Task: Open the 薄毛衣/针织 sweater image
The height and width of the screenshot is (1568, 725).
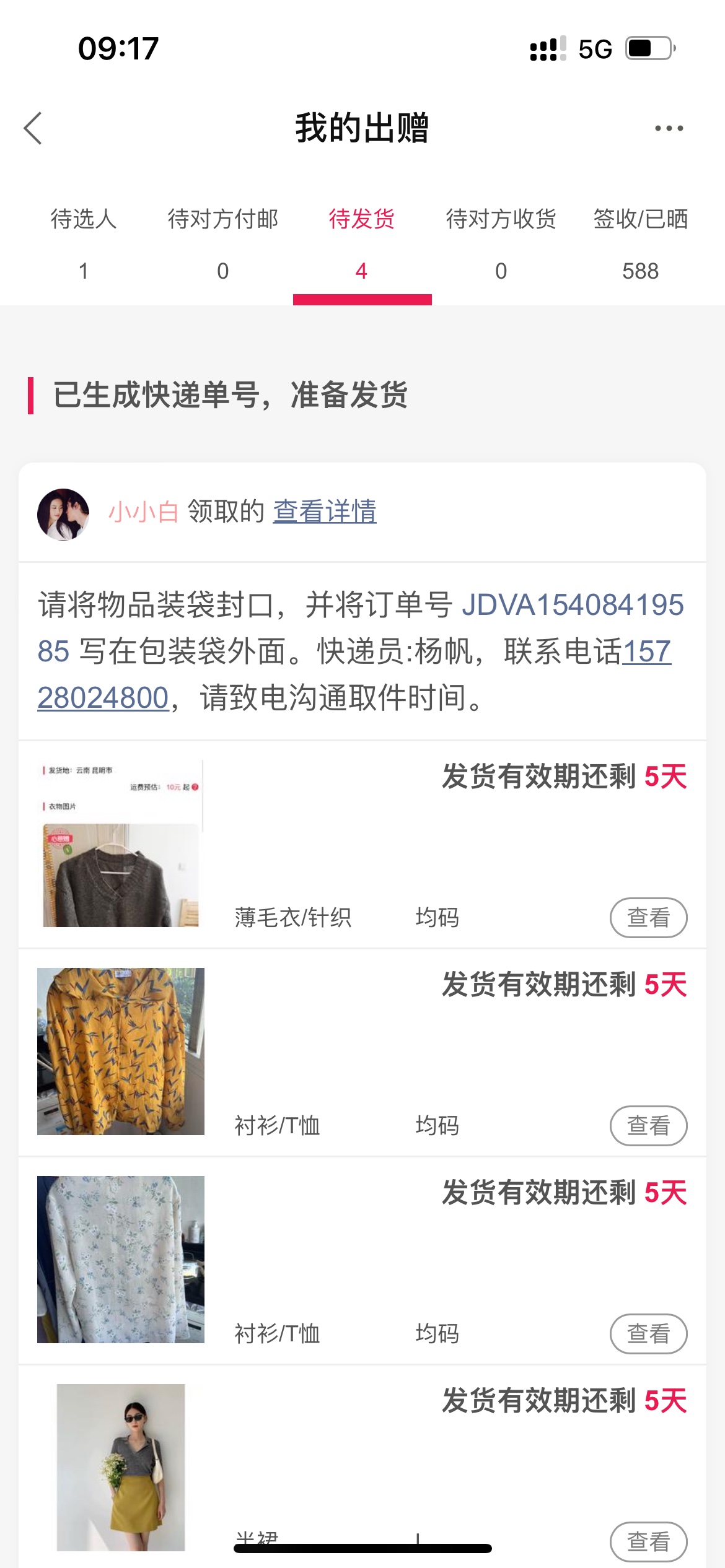Action: (x=121, y=843)
